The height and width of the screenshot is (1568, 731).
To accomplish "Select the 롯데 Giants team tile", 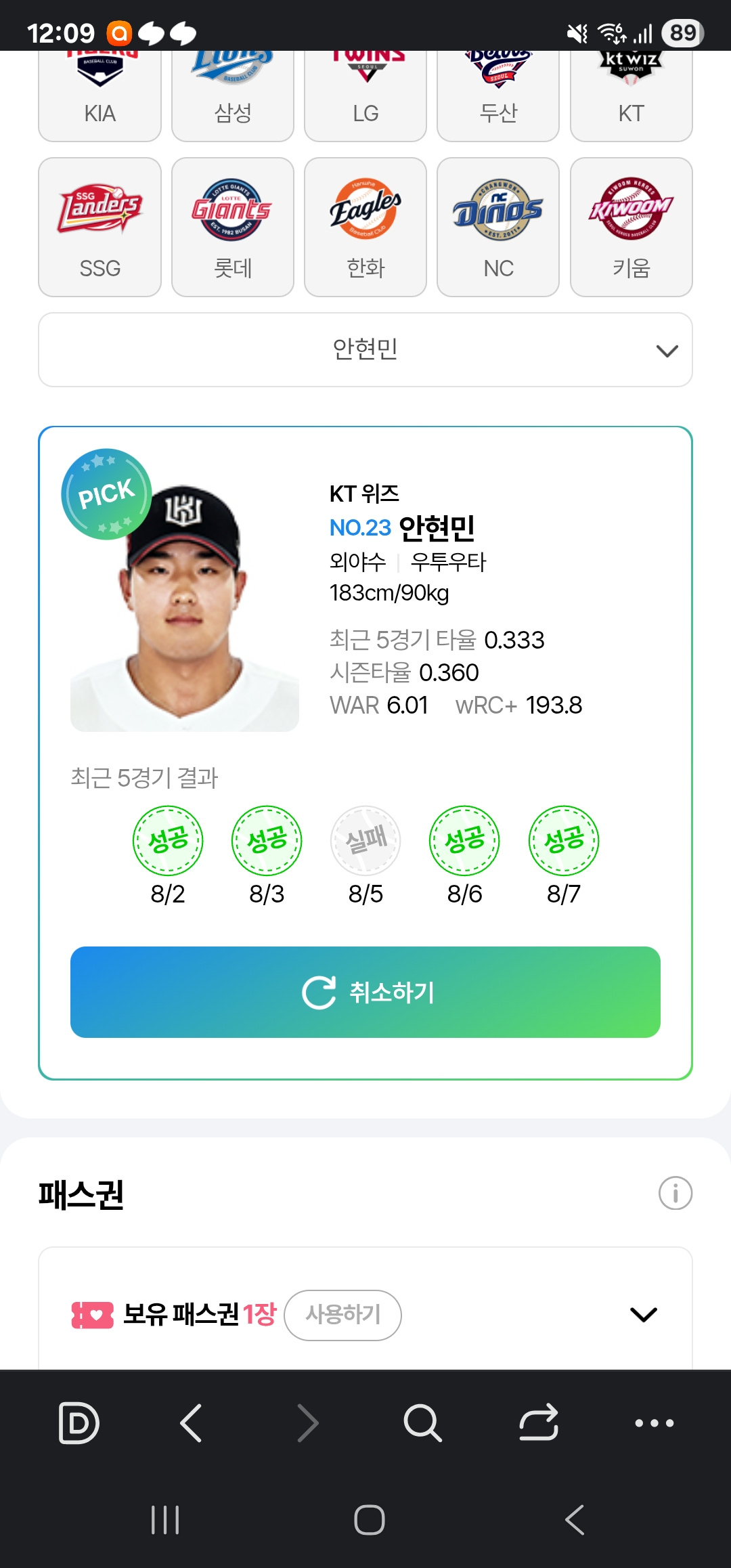I will 232,227.
